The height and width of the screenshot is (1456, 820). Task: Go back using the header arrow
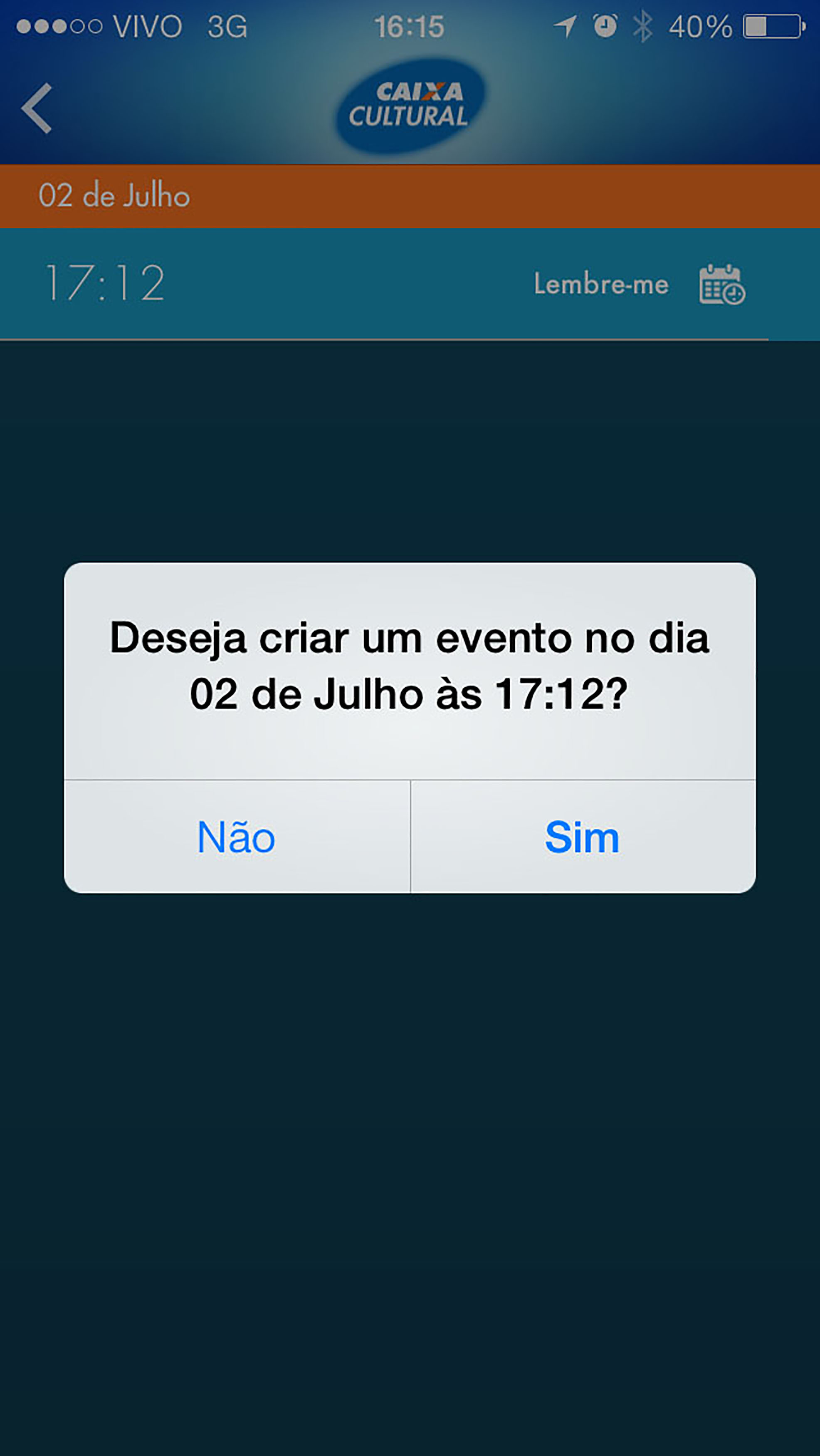tap(37, 108)
